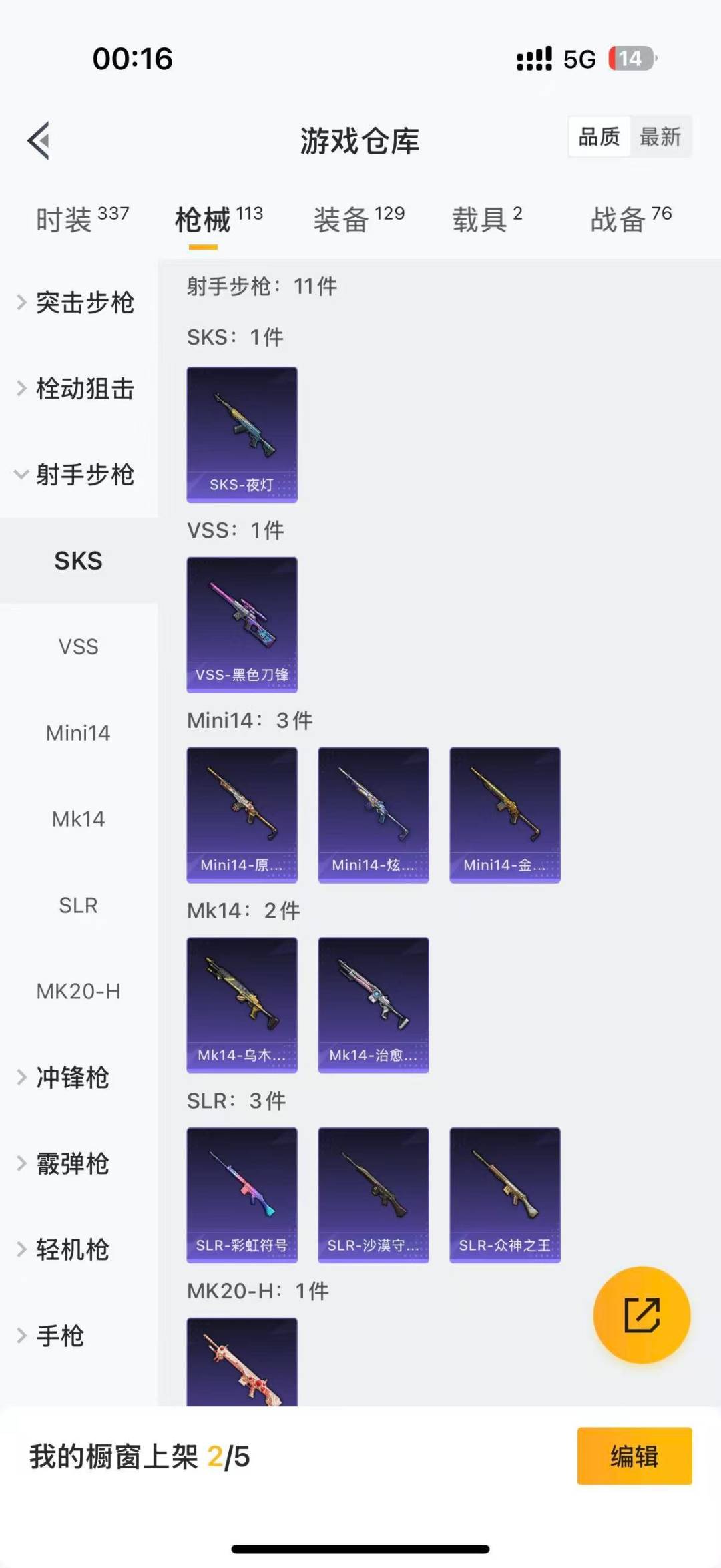Select Mini14 in the sidebar

click(78, 733)
